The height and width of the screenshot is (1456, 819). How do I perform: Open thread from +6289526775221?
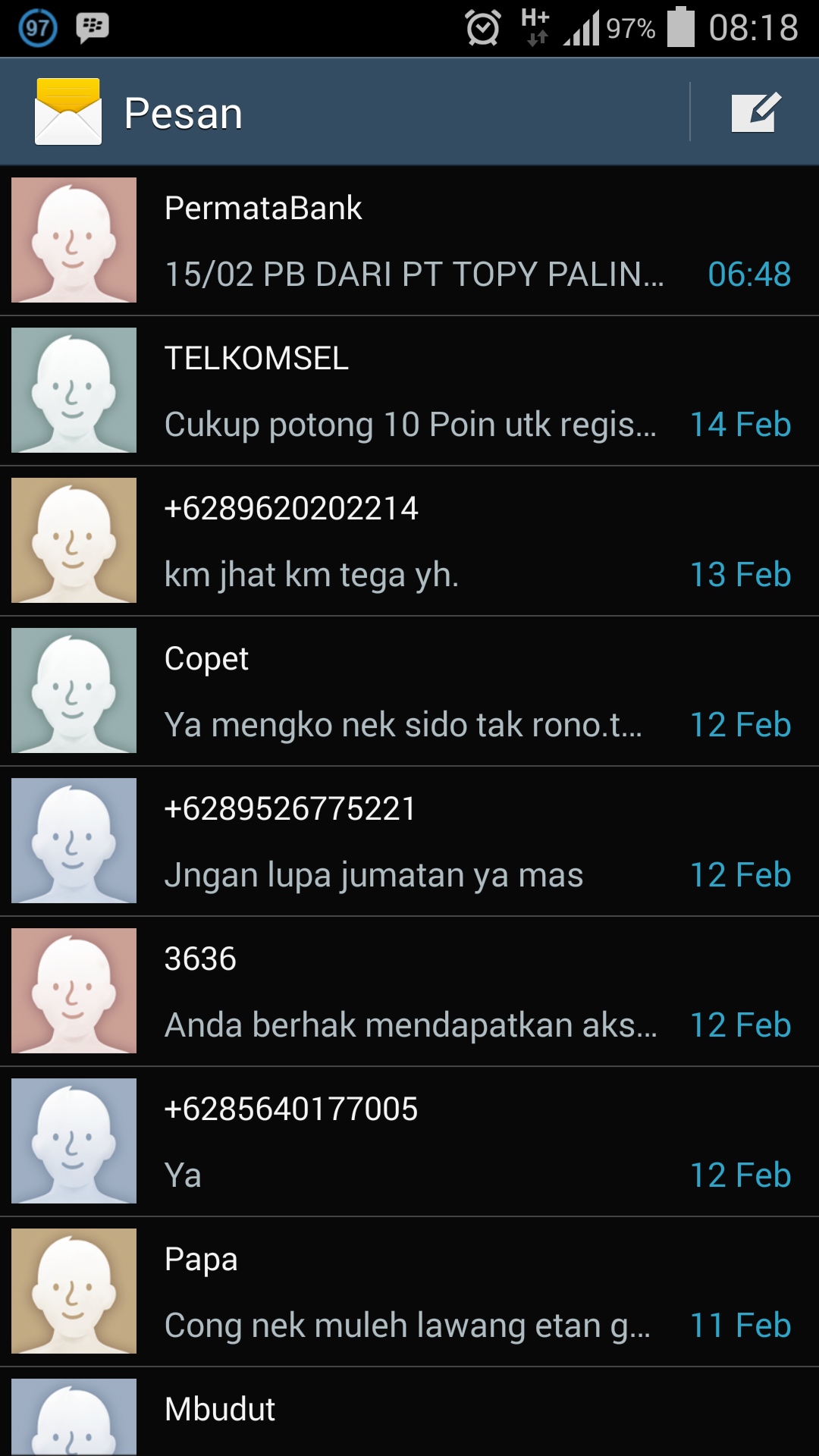click(409, 841)
